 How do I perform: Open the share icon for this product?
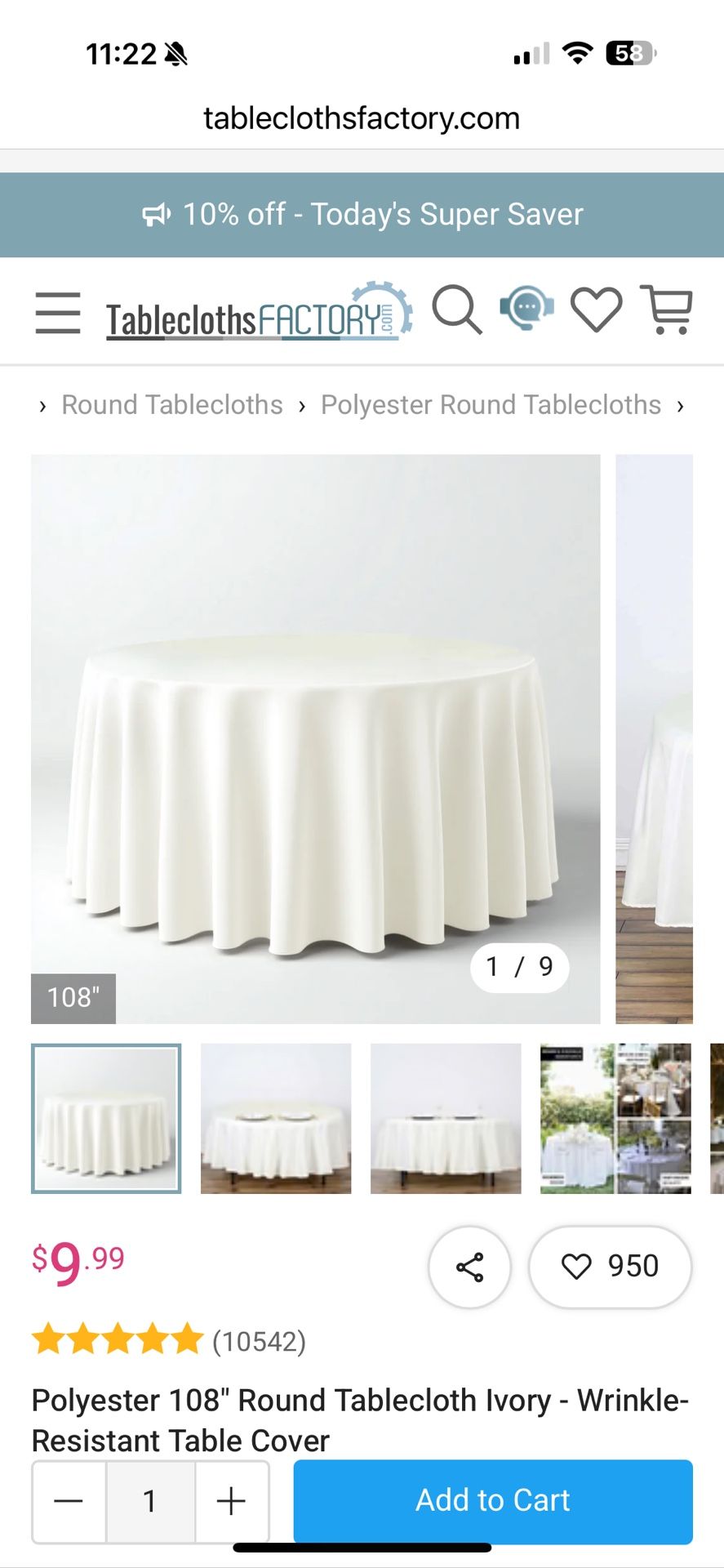pyautogui.click(x=469, y=1267)
